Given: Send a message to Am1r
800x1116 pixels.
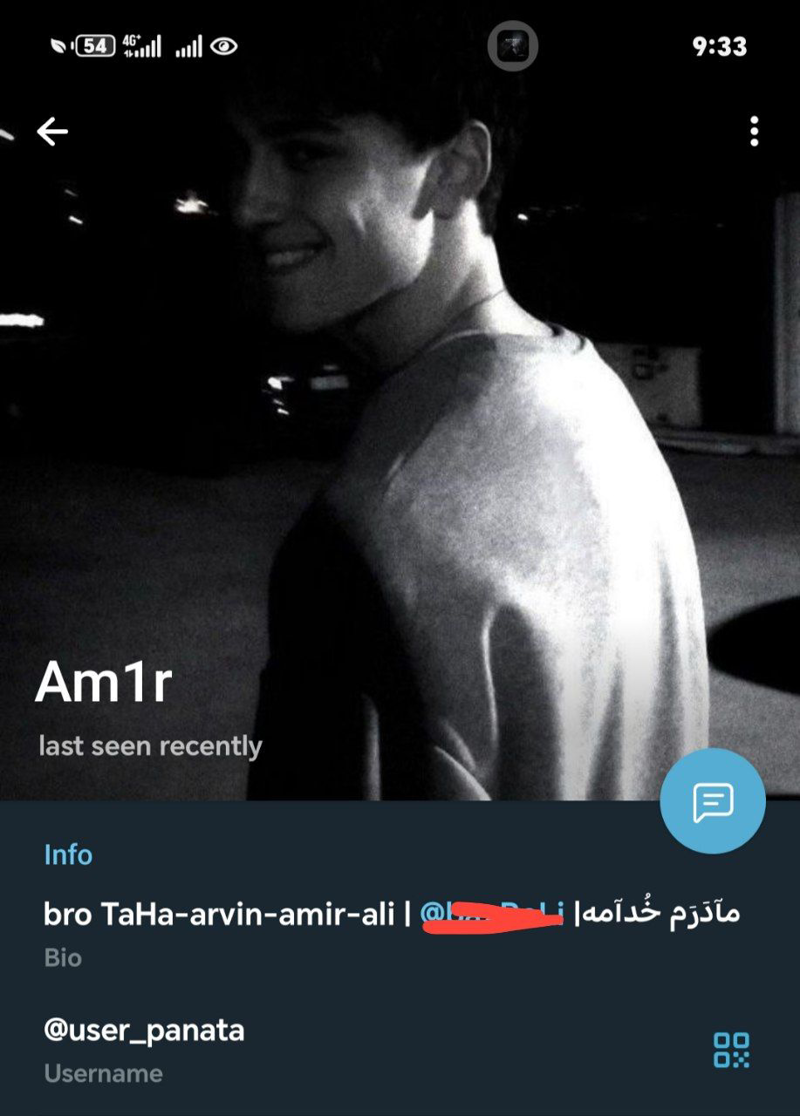Looking at the screenshot, I should (x=712, y=801).
